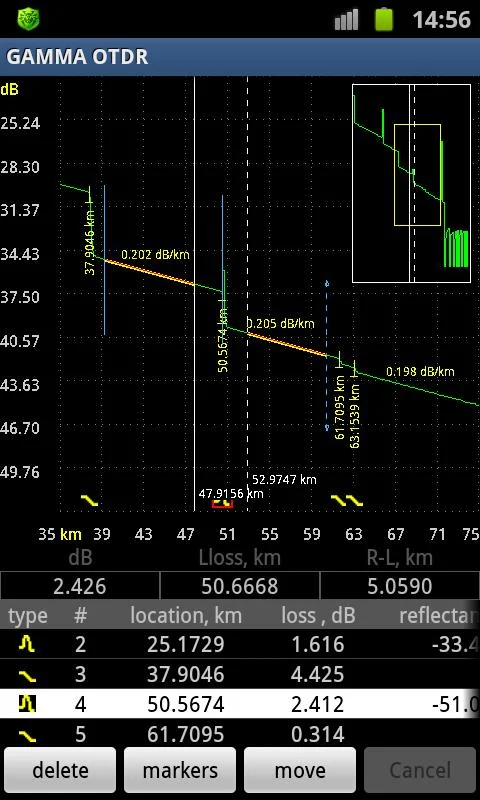
Task: Tap the delete button
Action: pos(60,770)
